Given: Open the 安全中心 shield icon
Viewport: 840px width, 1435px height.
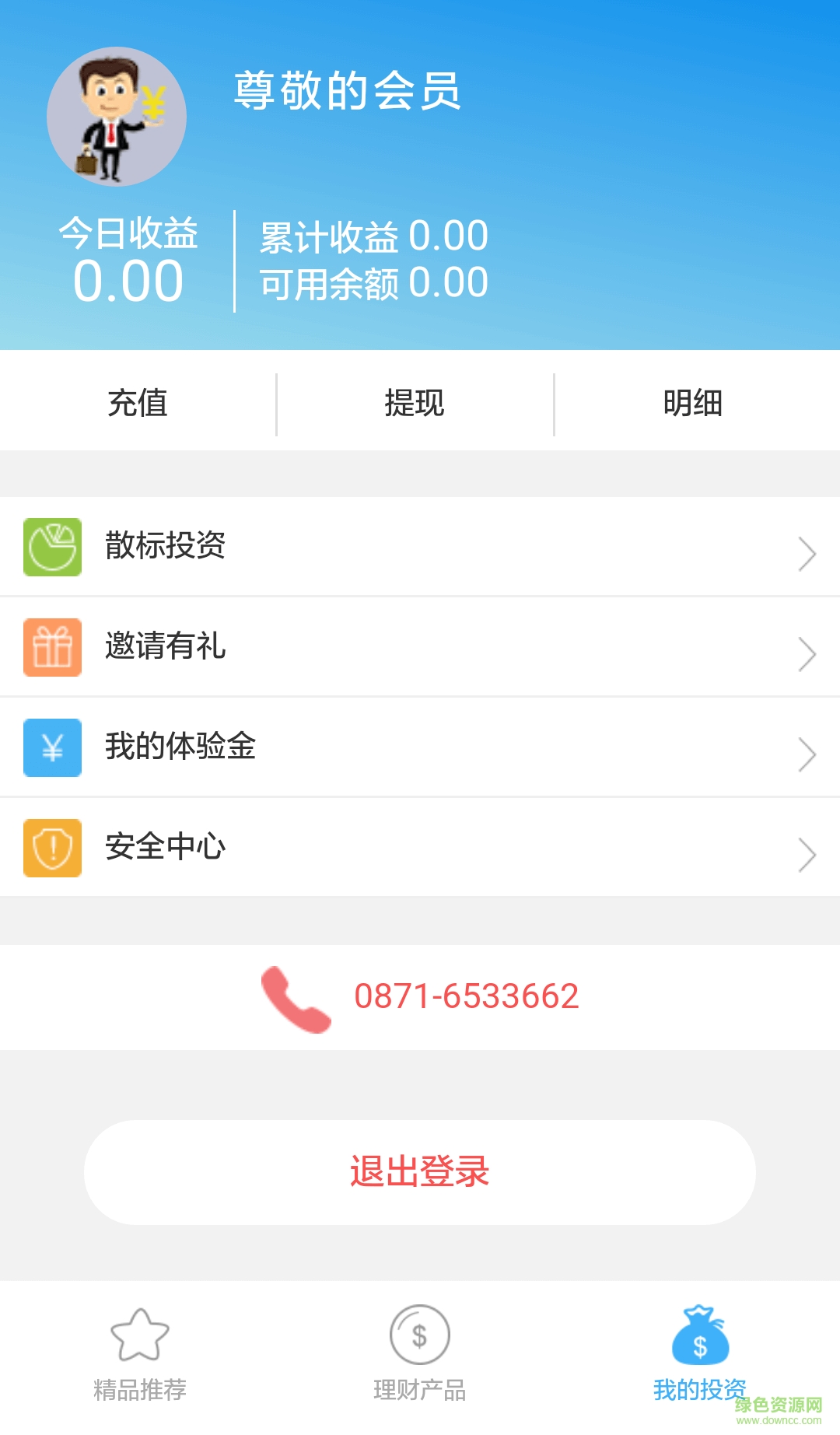Looking at the screenshot, I should pyautogui.click(x=51, y=847).
